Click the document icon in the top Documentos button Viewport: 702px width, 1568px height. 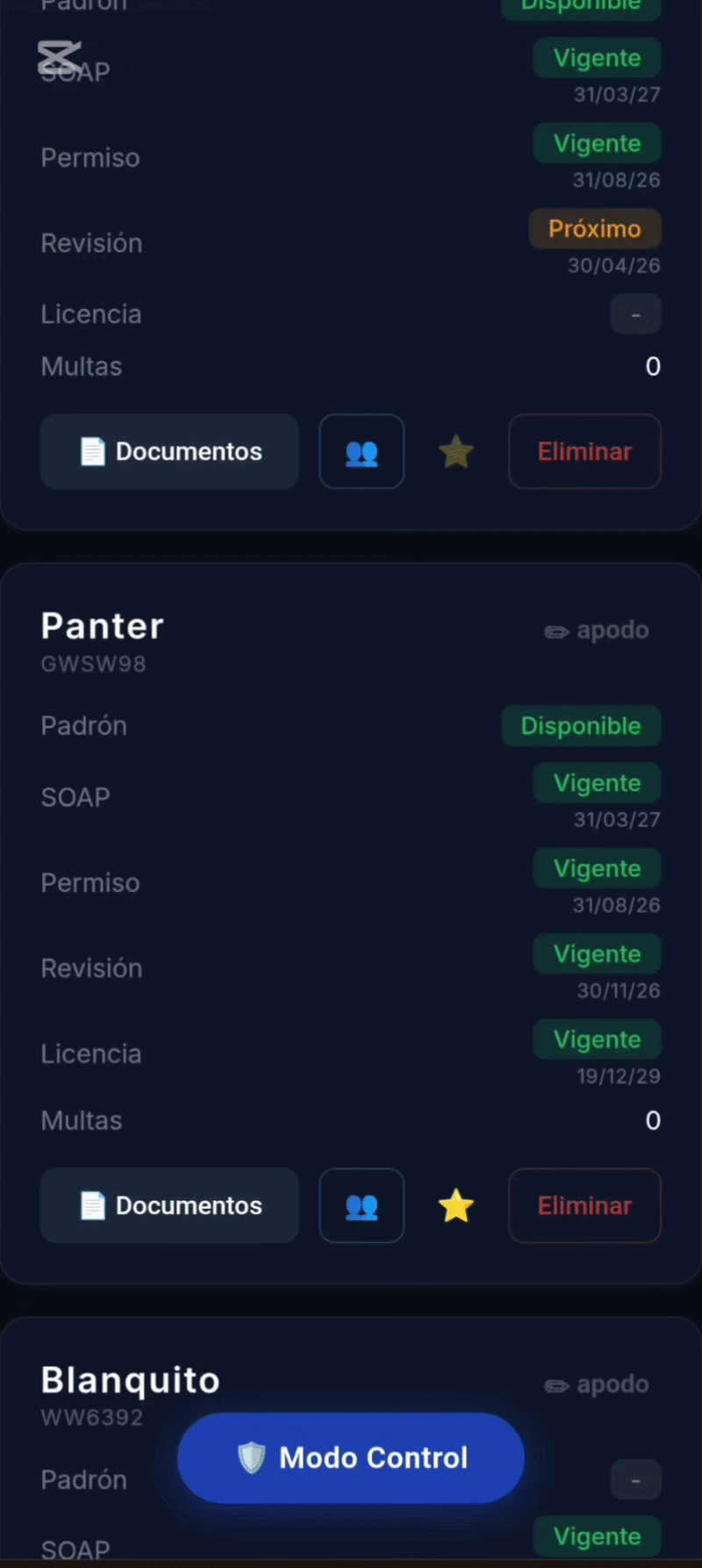[93, 451]
